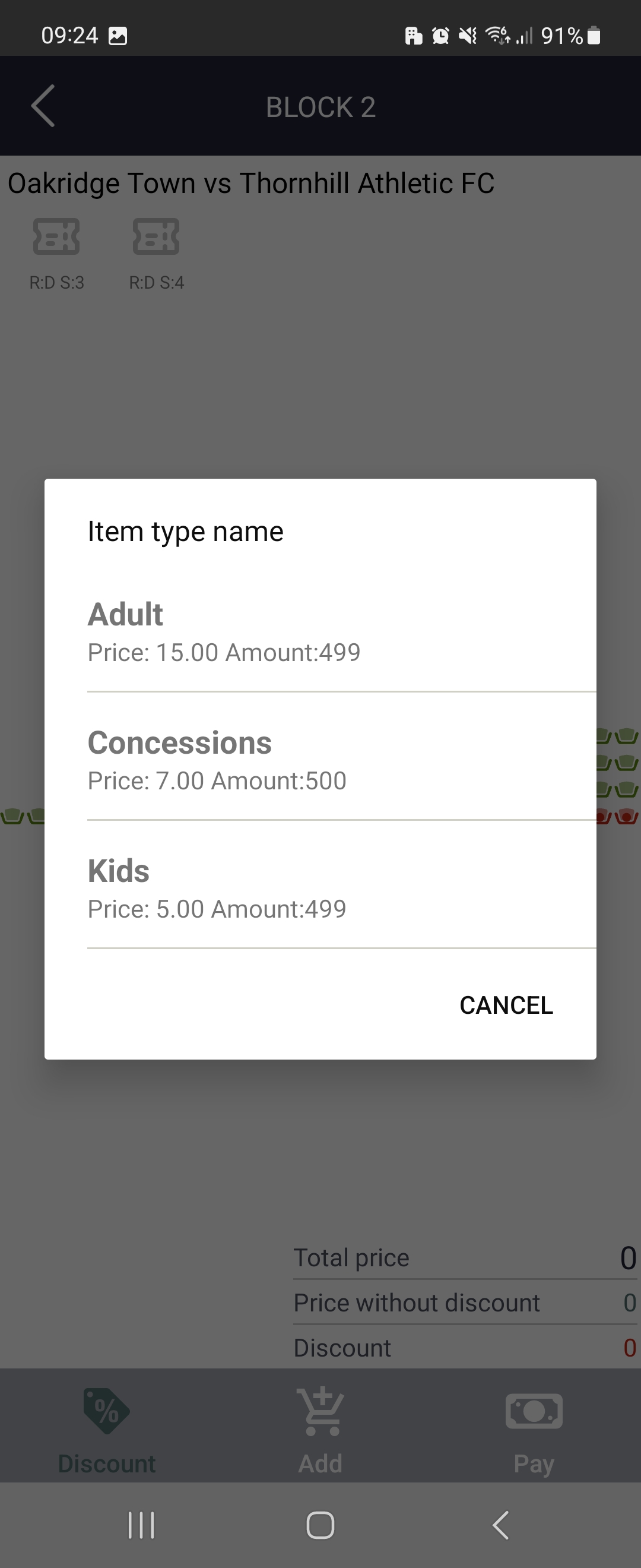This screenshot has height=1568, width=641.
Task: Tap the Add to cart icon
Action: click(x=320, y=1411)
